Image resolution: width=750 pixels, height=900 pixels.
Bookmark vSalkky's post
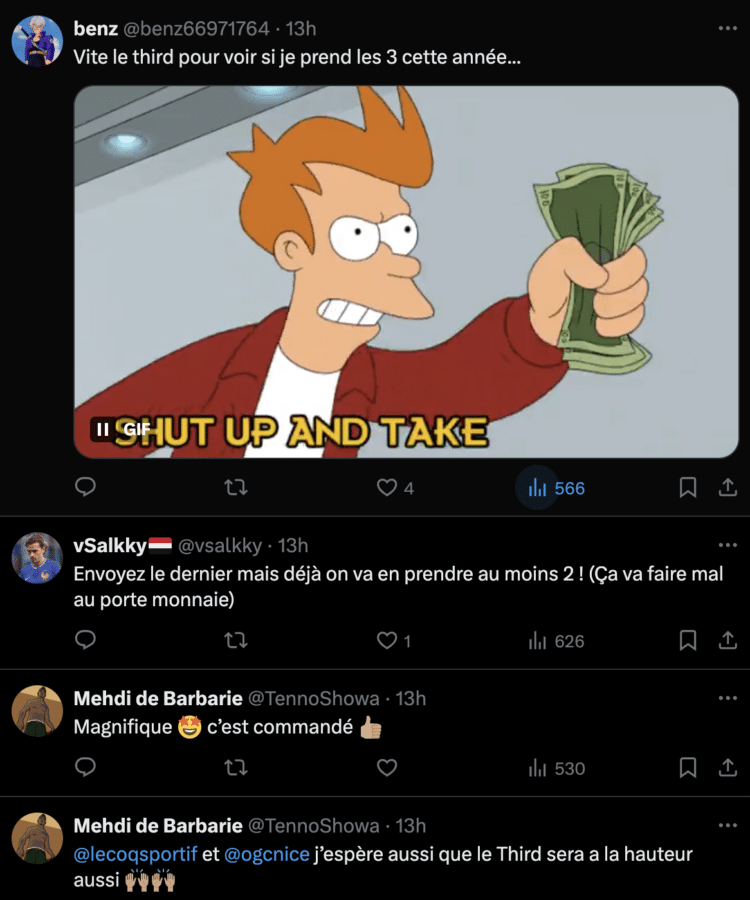click(688, 641)
